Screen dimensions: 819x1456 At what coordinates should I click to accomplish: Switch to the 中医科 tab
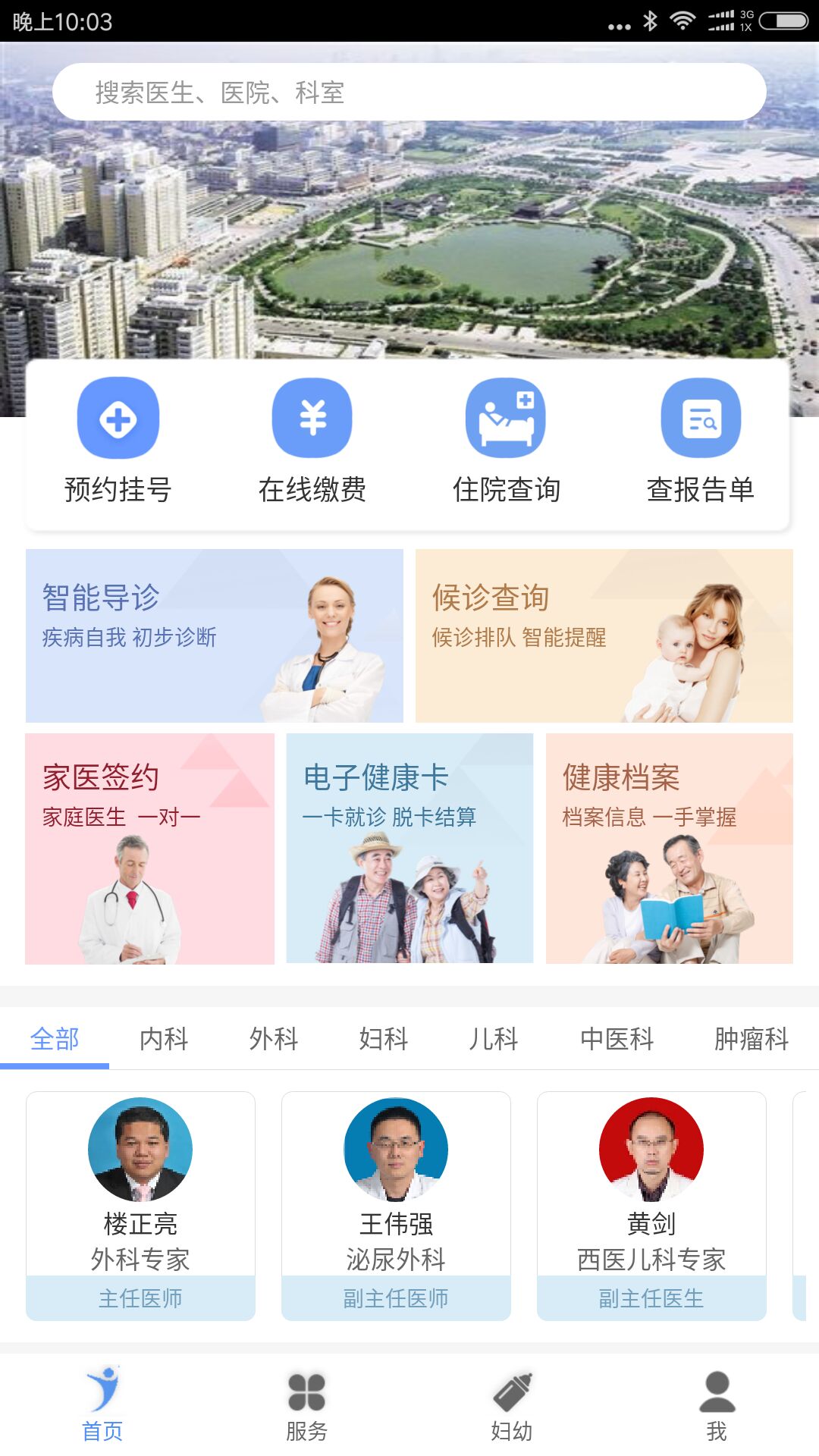[x=617, y=1039]
